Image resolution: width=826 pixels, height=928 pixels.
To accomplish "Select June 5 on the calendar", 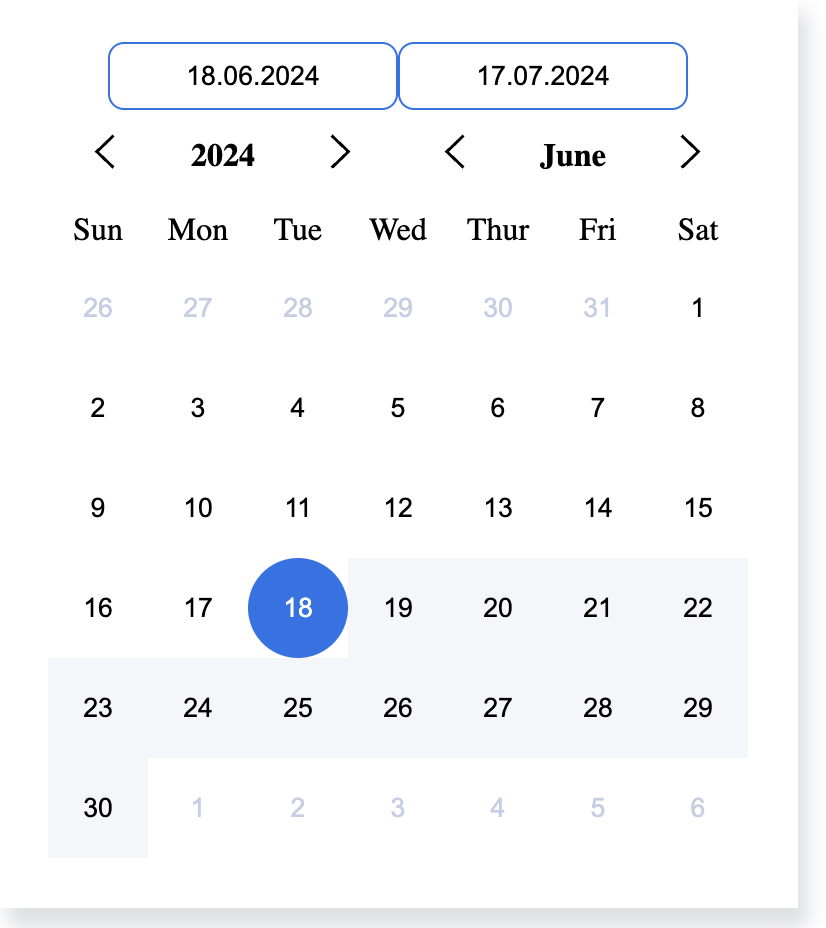I will coord(398,408).
